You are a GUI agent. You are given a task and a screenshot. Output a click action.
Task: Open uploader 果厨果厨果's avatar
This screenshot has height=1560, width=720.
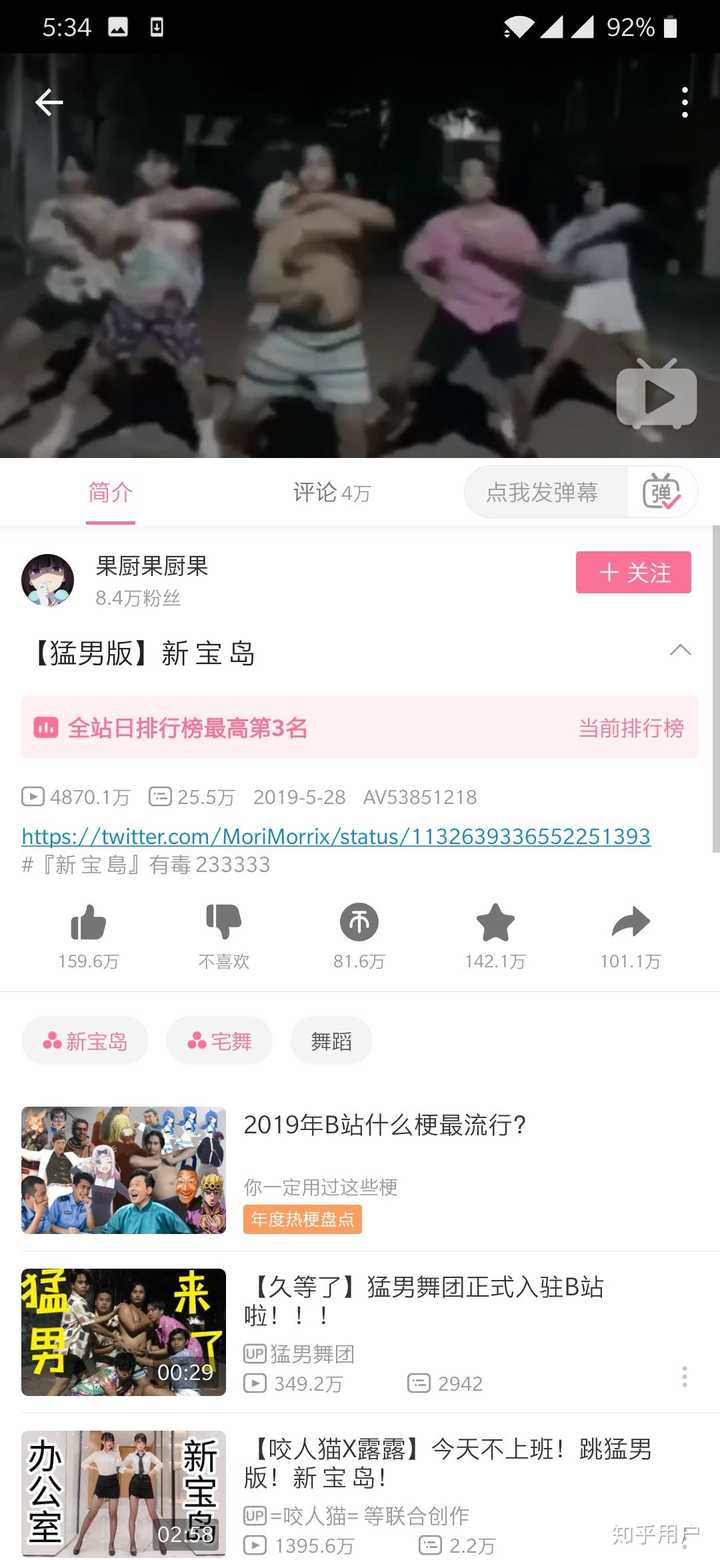tap(48, 580)
